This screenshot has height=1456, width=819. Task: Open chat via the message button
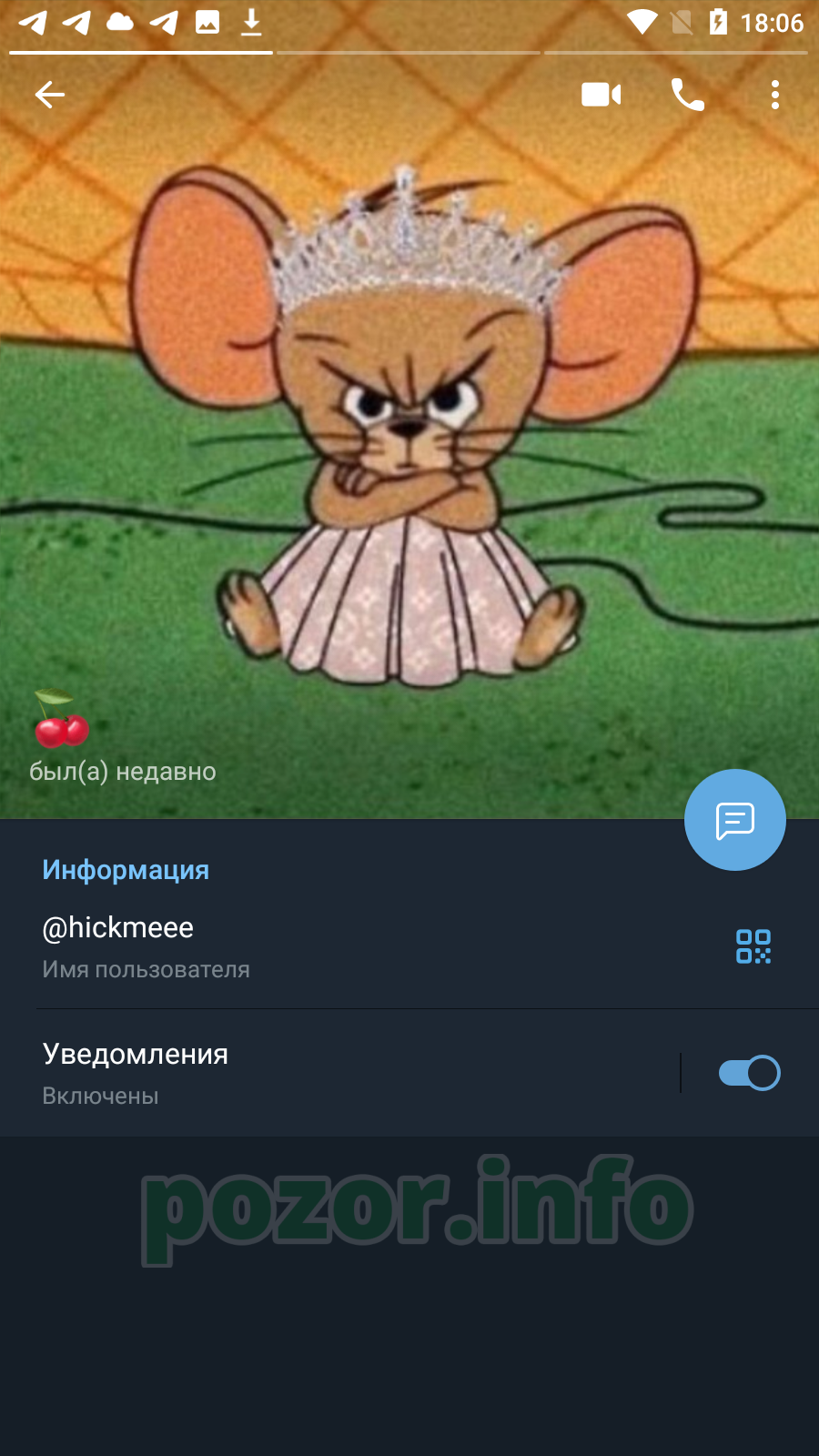click(735, 820)
